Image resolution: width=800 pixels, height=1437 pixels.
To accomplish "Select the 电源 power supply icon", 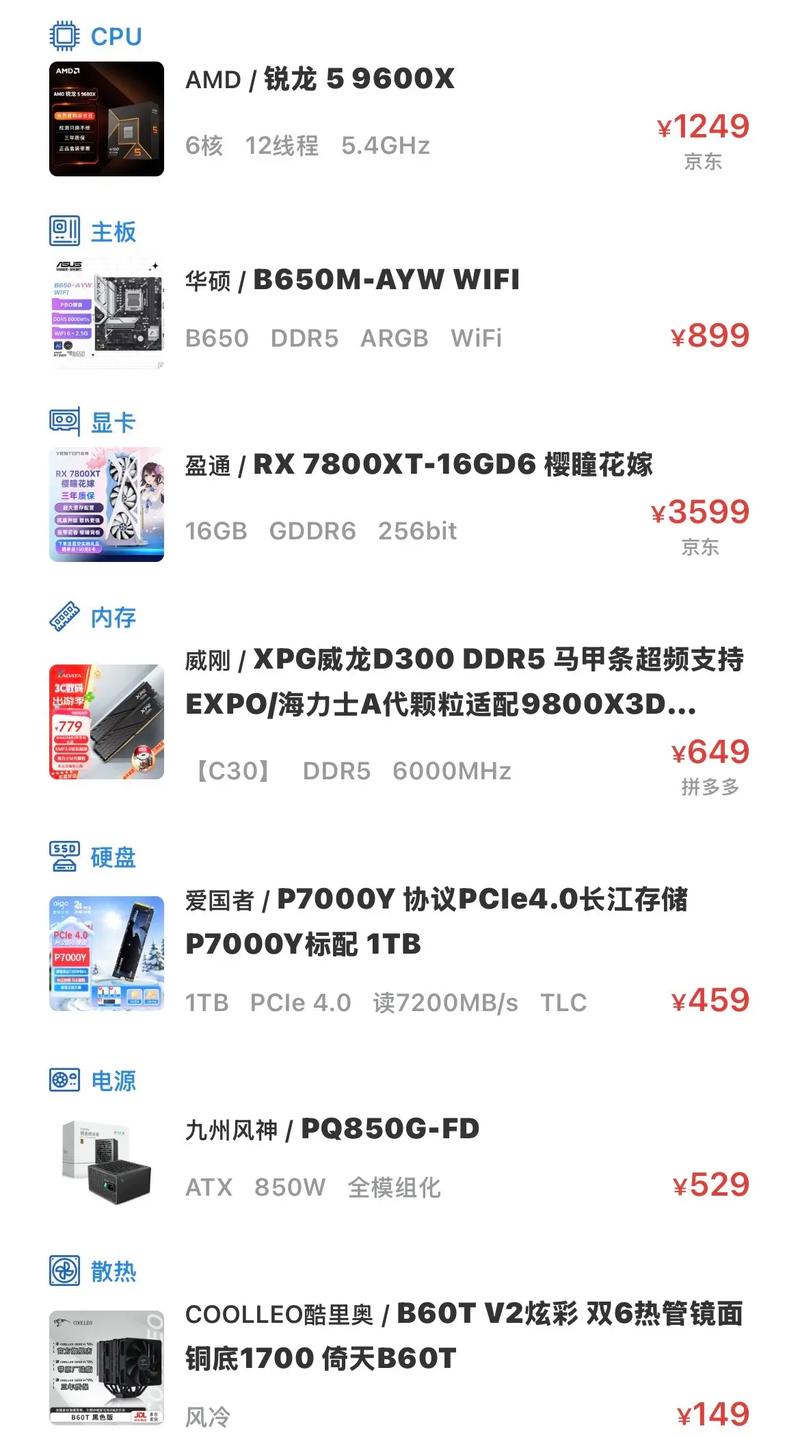I will (x=63, y=1080).
